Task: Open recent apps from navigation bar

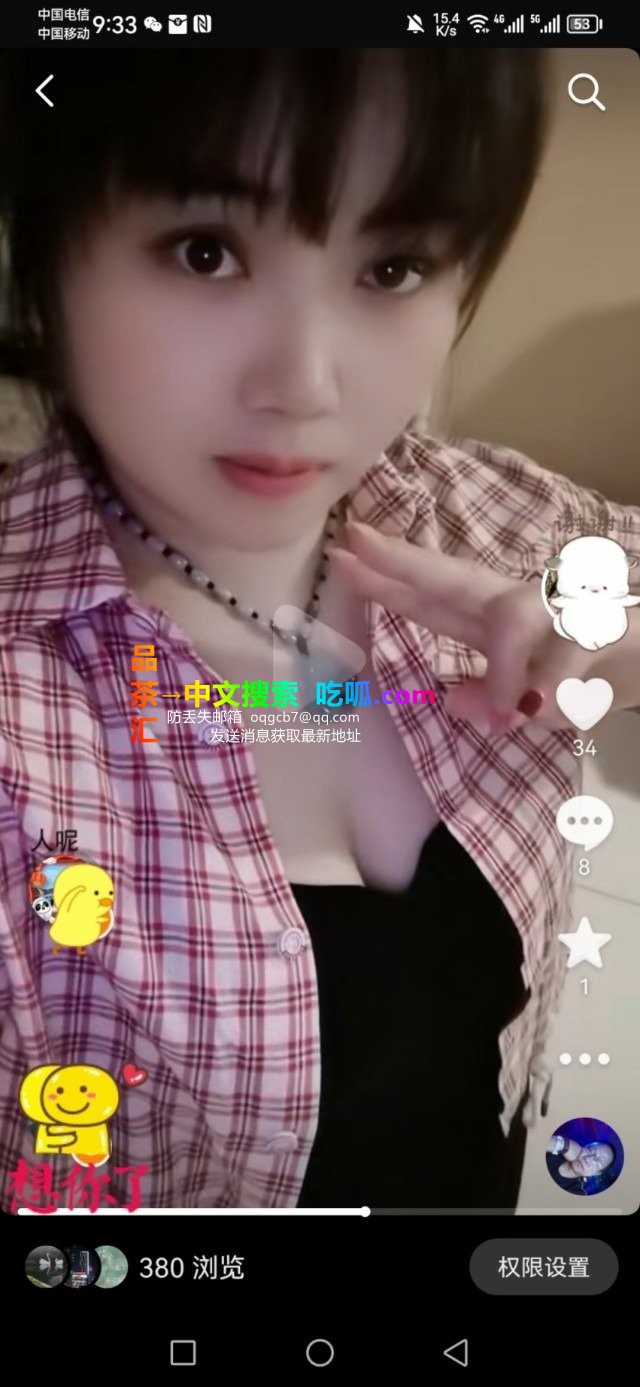Action: 183,1353
